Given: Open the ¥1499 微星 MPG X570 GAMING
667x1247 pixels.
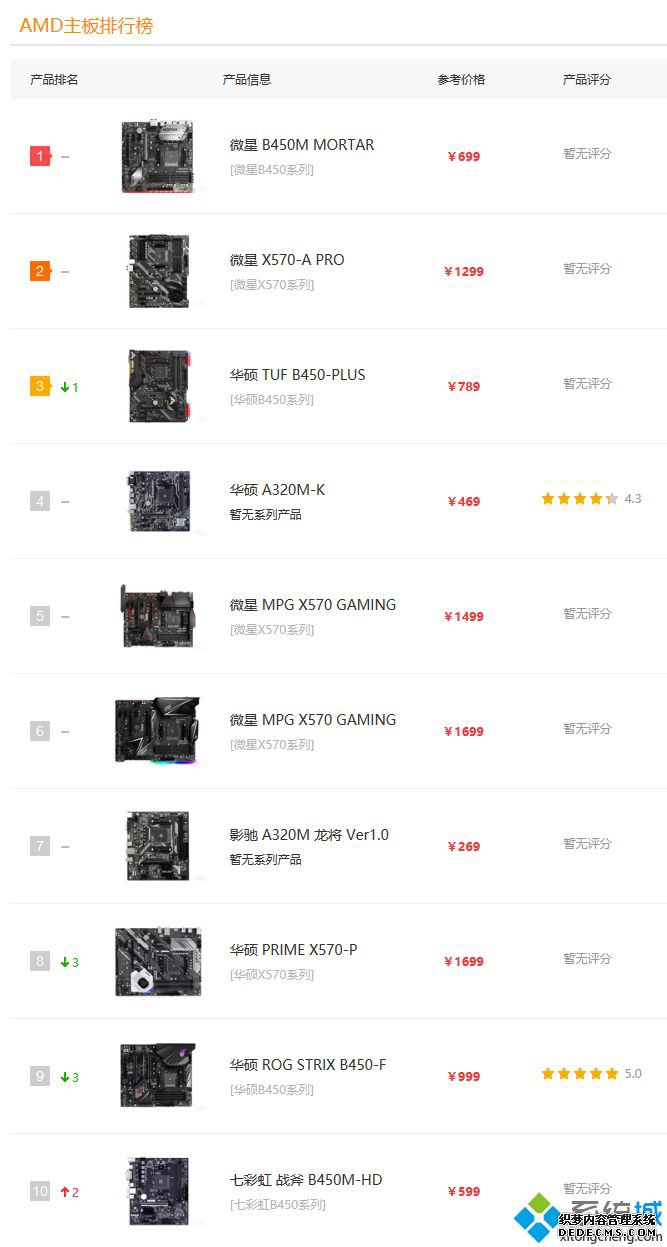Looking at the screenshot, I should [312, 605].
